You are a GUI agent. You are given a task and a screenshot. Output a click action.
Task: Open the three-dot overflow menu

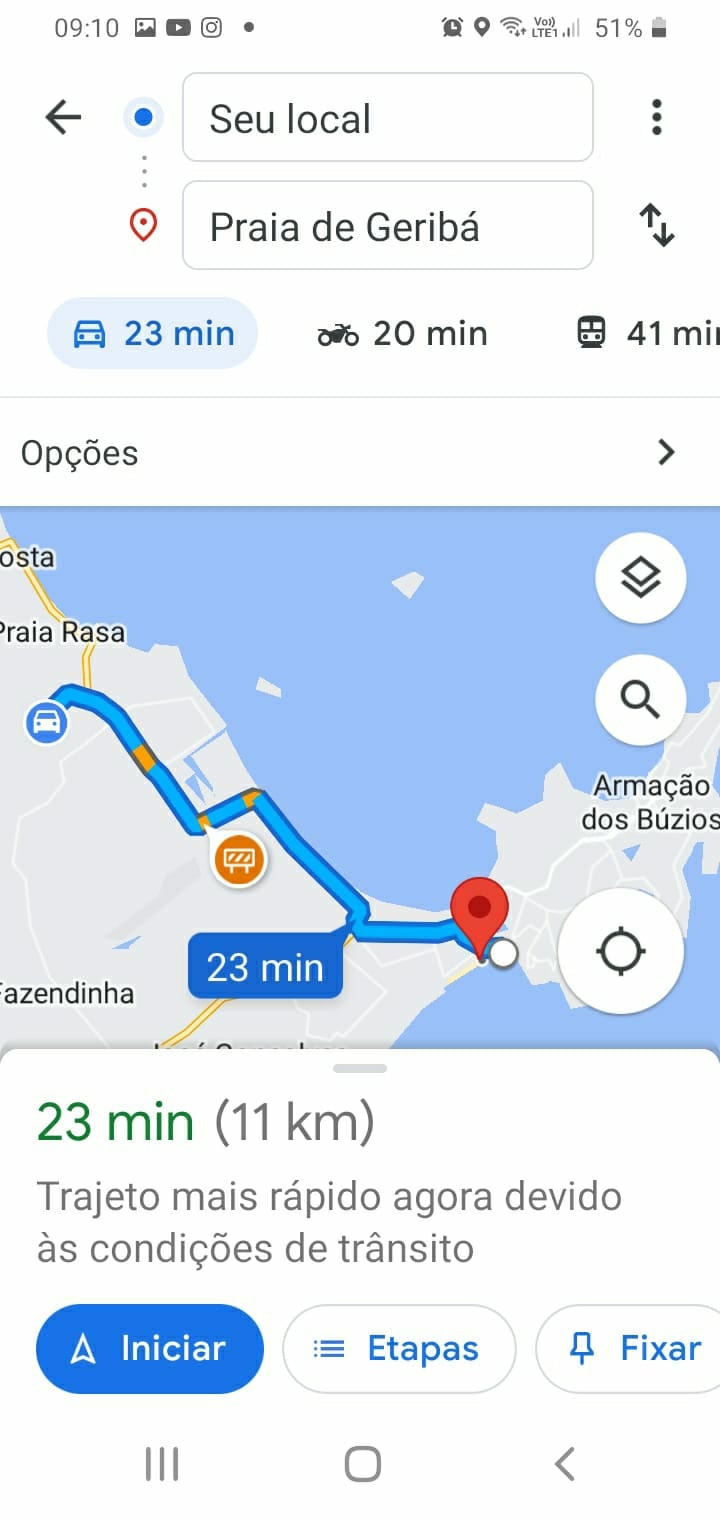(x=656, y=118)
